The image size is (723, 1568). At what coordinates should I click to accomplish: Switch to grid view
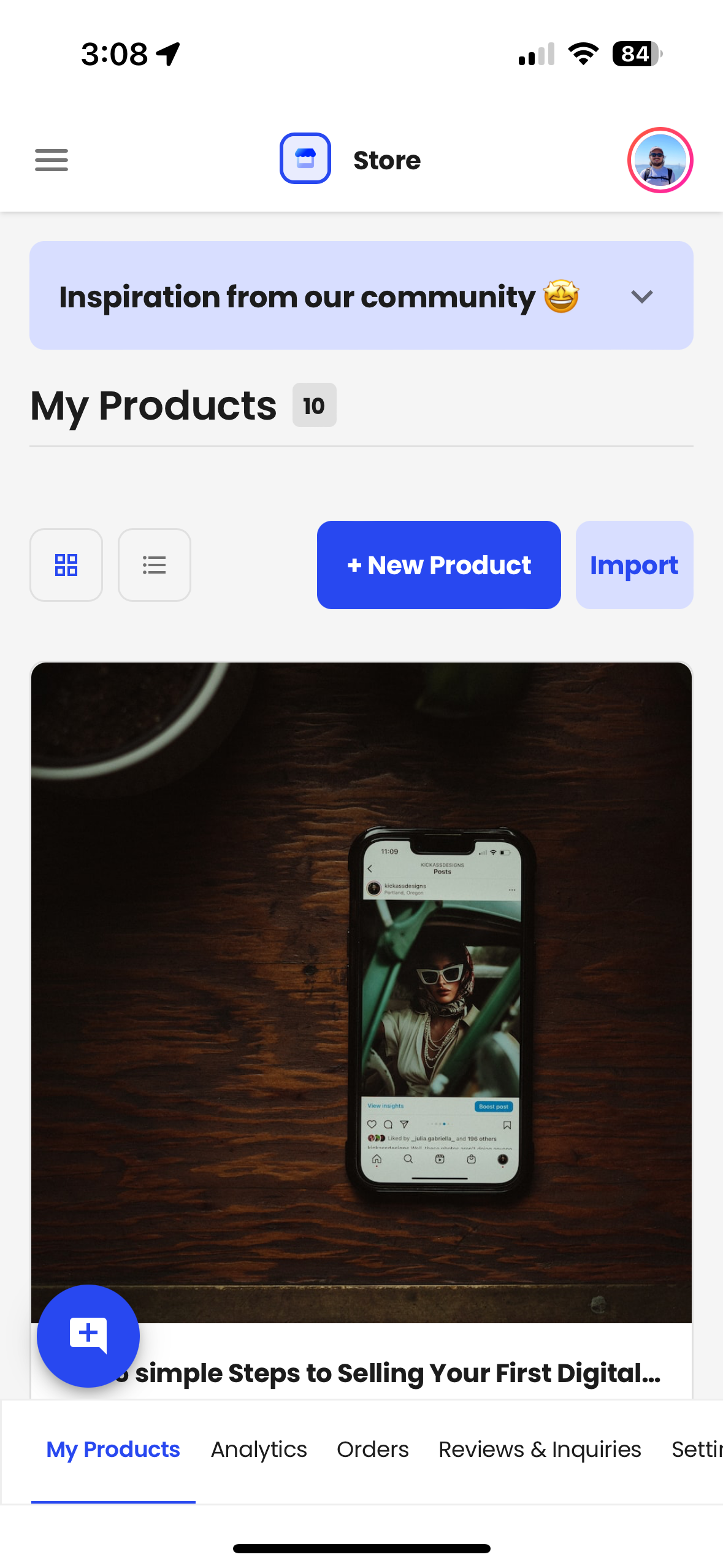66,564
